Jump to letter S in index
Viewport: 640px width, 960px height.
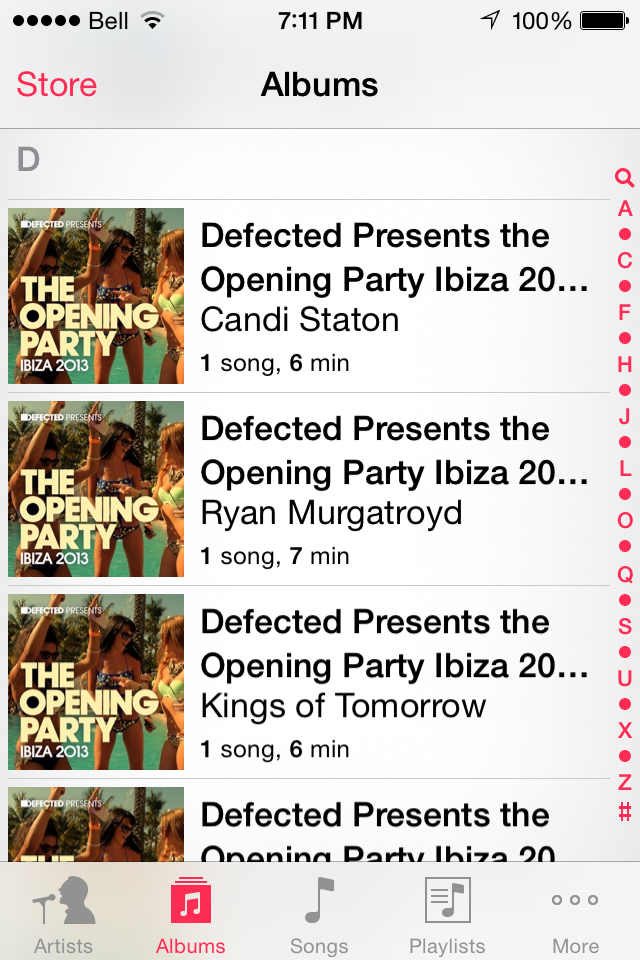click(x=625, y=626)
